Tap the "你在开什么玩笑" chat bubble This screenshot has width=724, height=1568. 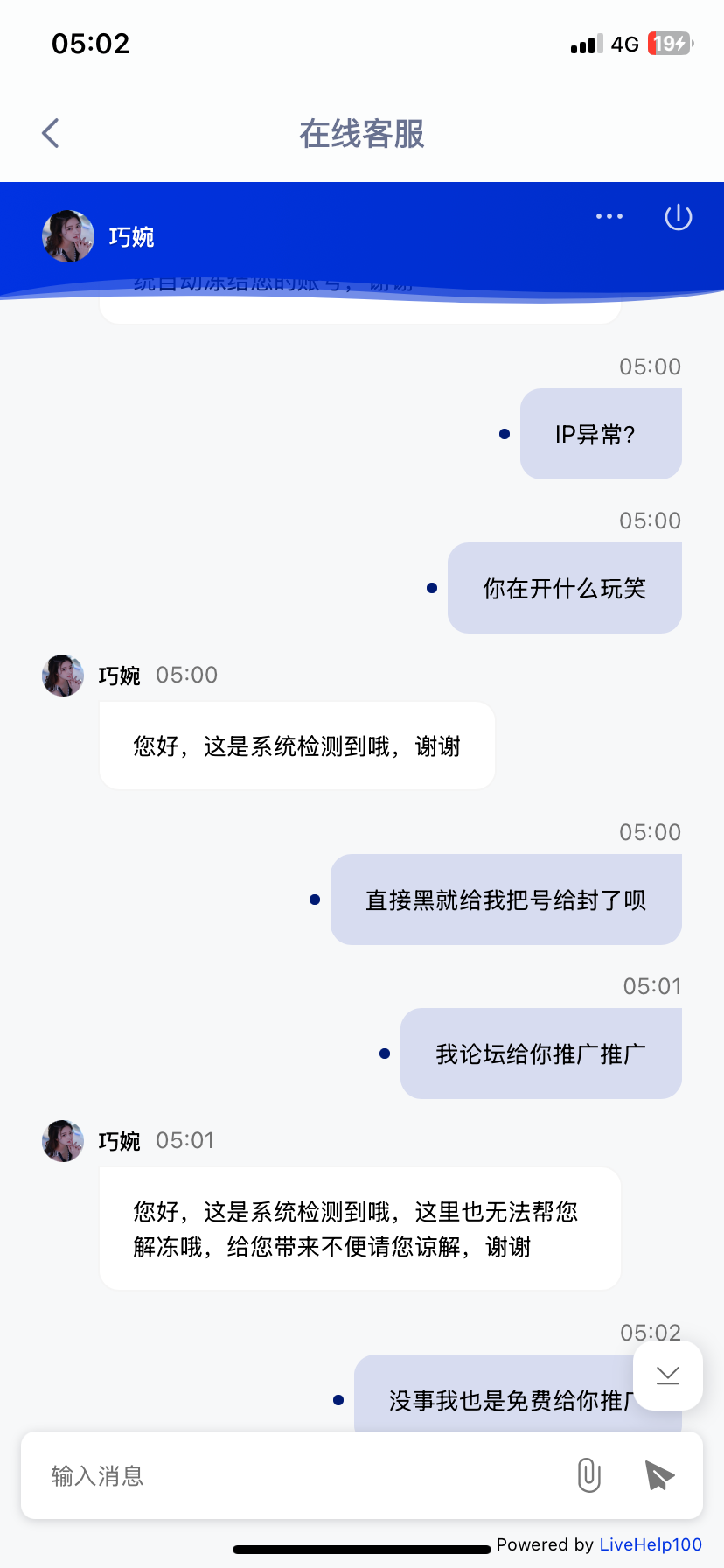[563, 587]
